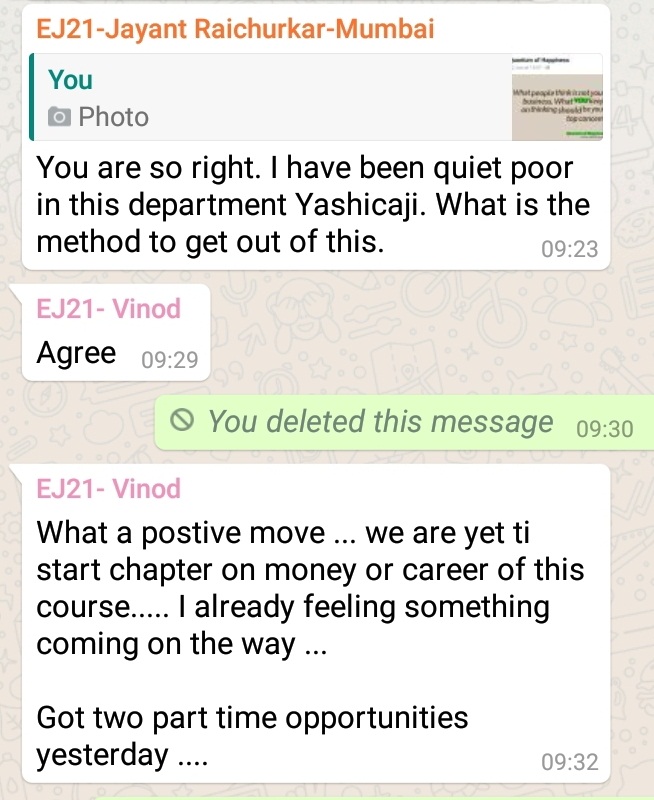Viewport: 654px width, 800px height.
Task: Tap EJ21- Vinod name above postive move message
Action: 109,488
